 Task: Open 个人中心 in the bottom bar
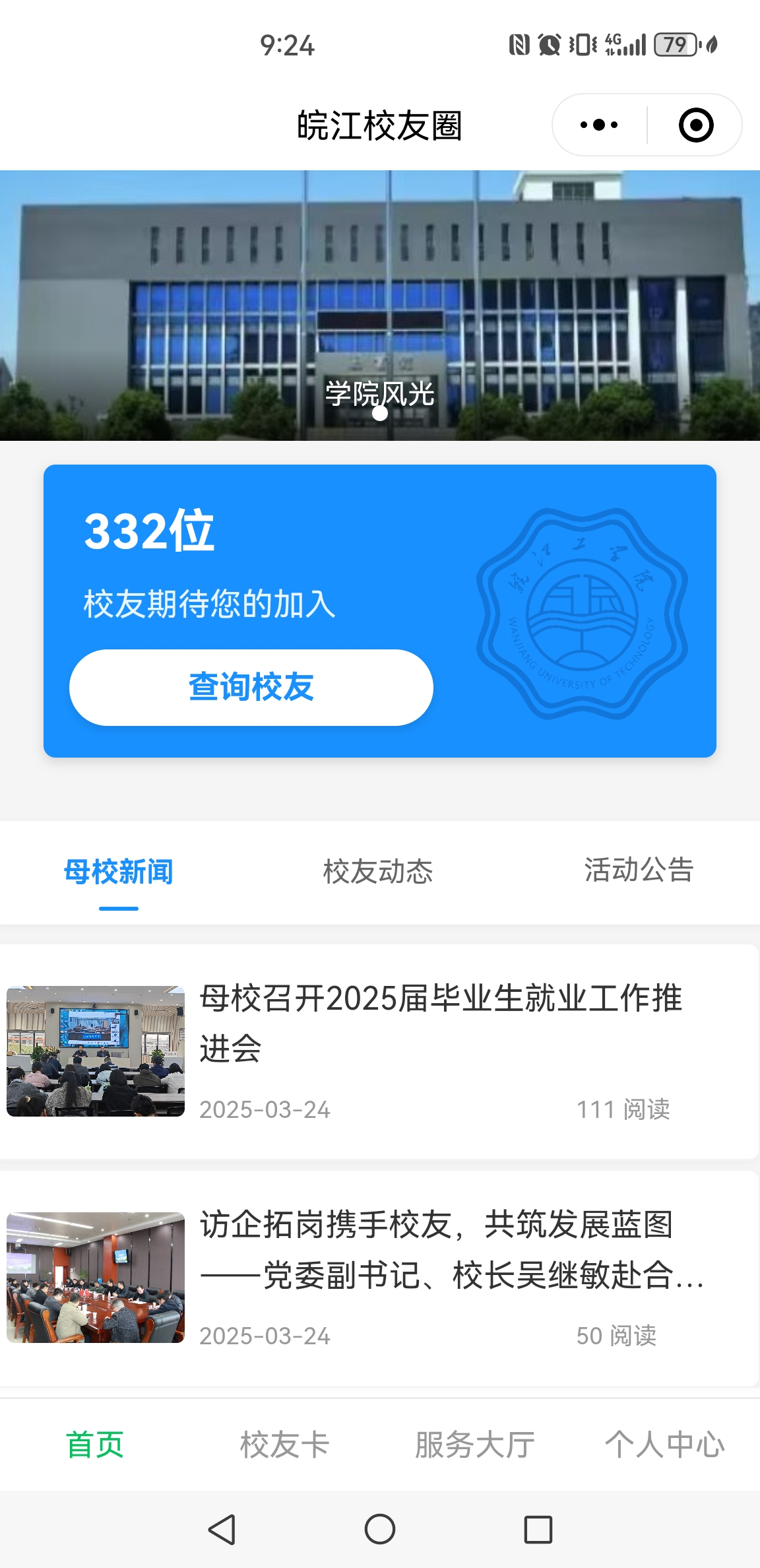[x=665, y=1445]
